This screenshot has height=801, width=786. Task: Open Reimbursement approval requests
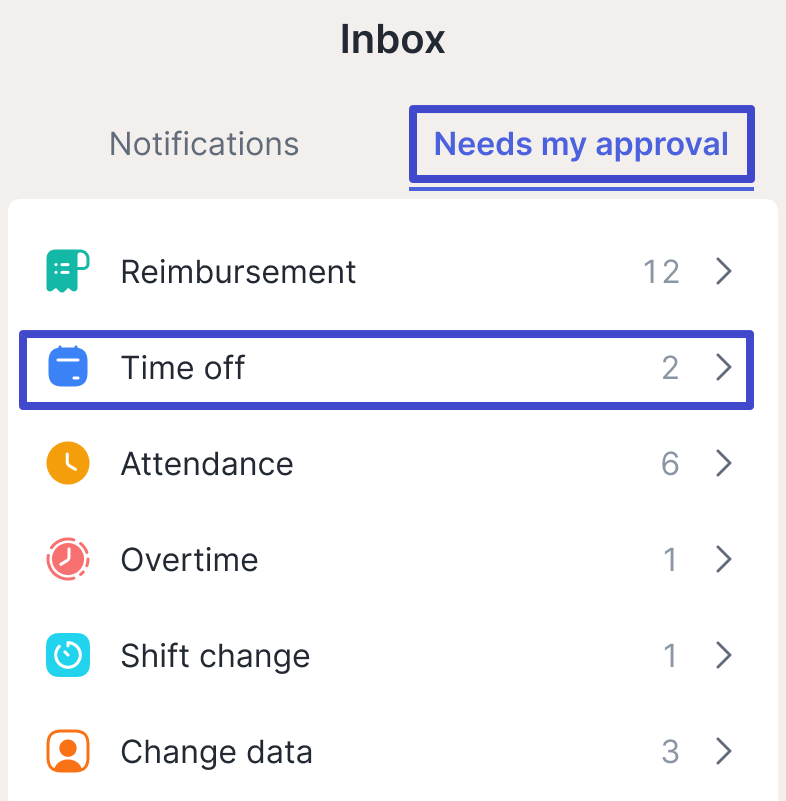pos(390,272)
